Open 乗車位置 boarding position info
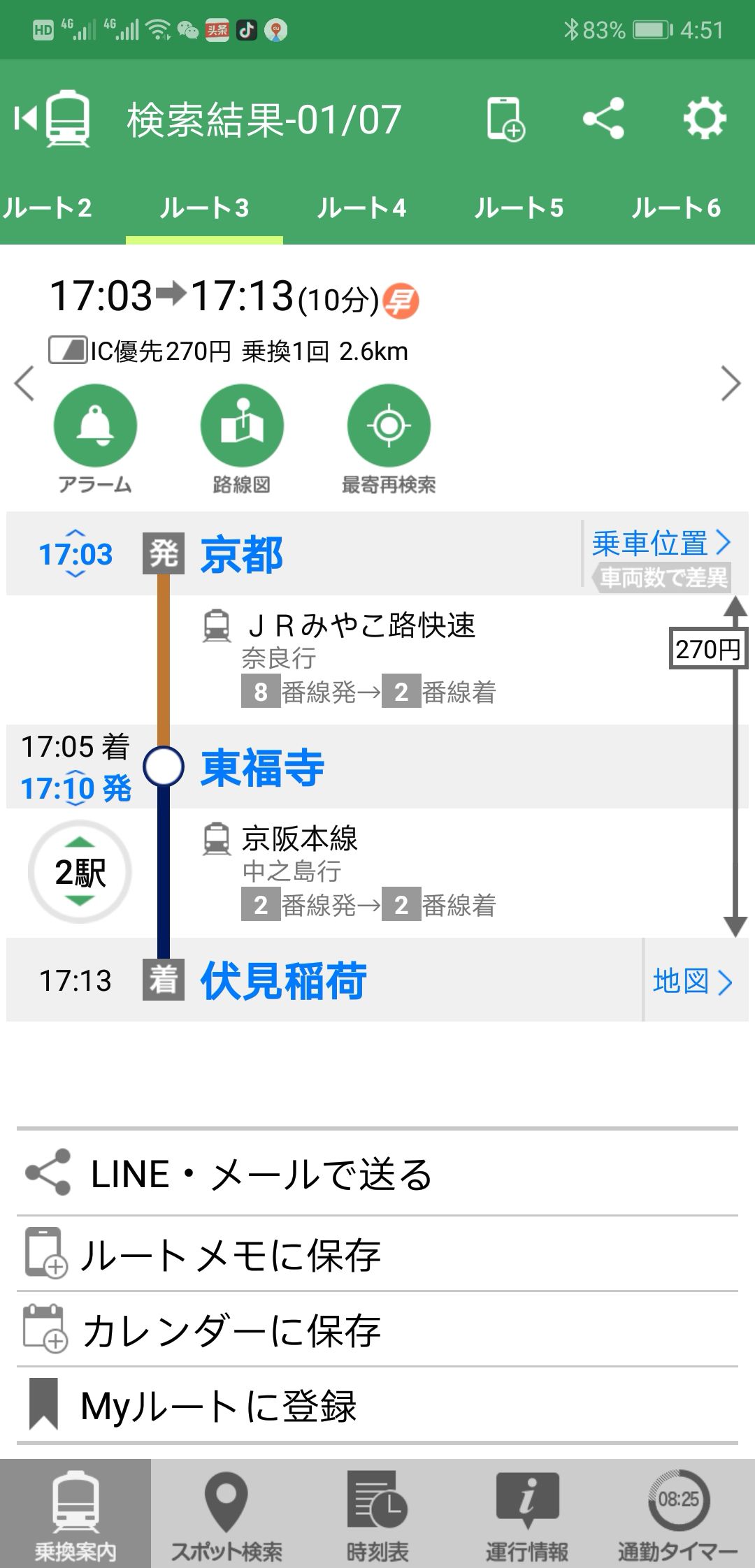Image resolution: width=755 pixels, height=1568 pixels. (x=661, y=544)
